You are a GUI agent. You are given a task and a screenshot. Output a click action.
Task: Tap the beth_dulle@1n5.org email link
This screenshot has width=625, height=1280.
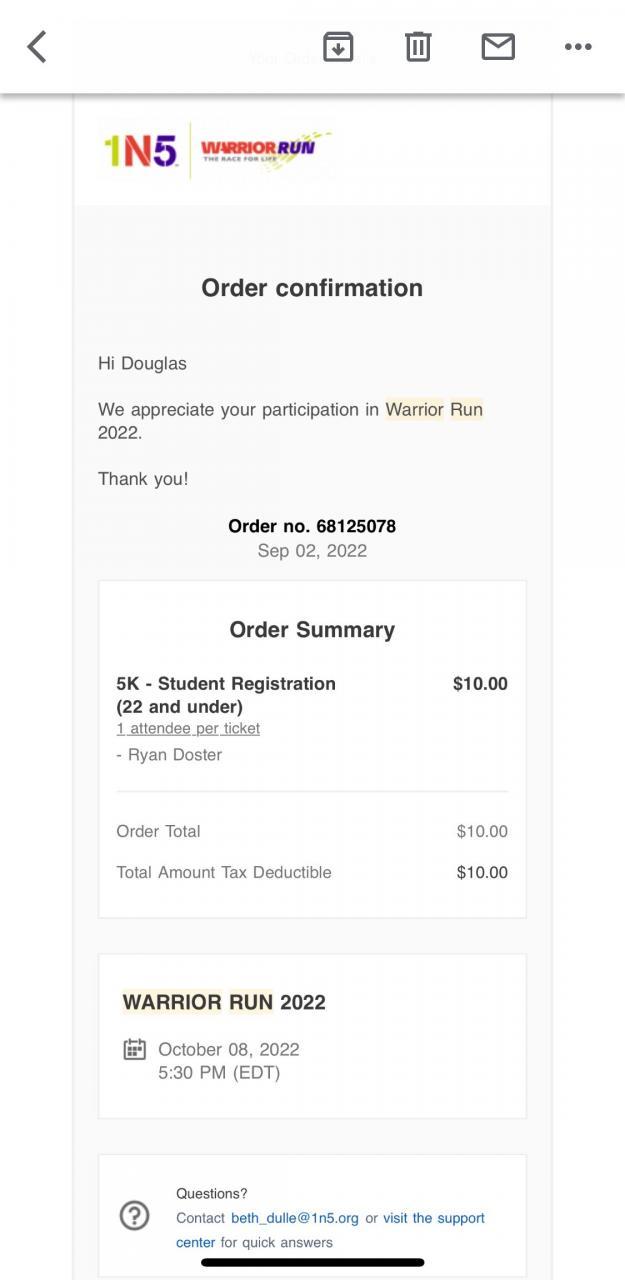(295, 1218)
